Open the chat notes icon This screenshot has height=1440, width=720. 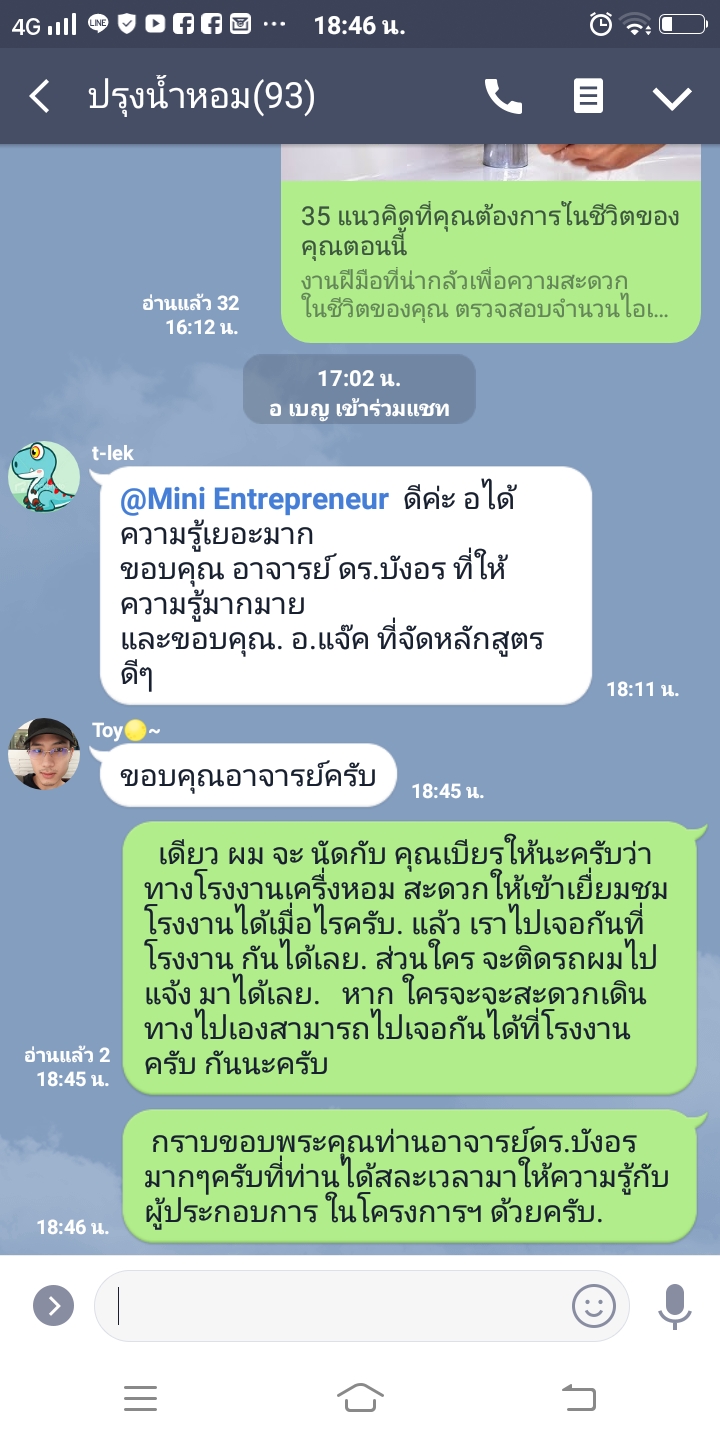click(588, 97)
